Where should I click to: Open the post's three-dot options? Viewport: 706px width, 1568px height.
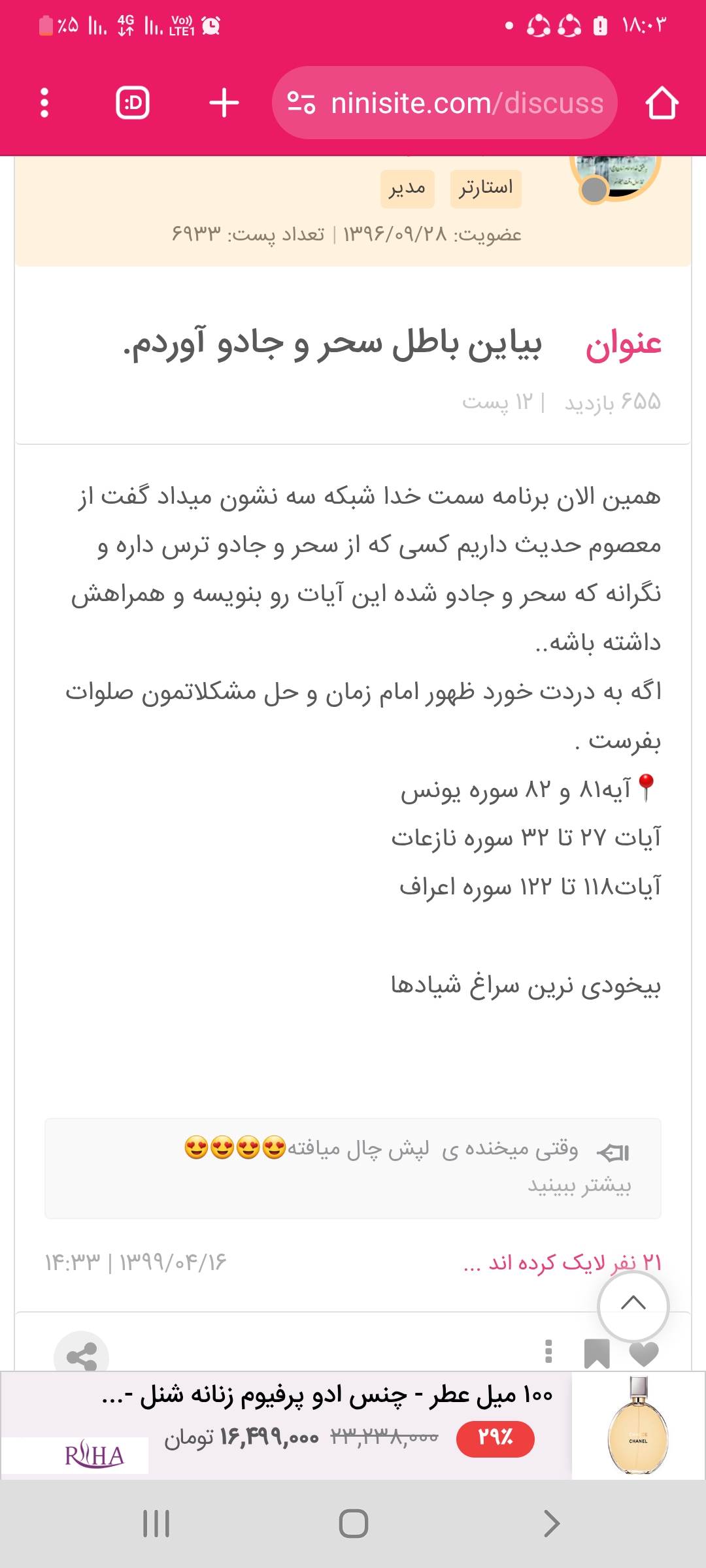coord(548,1351)
